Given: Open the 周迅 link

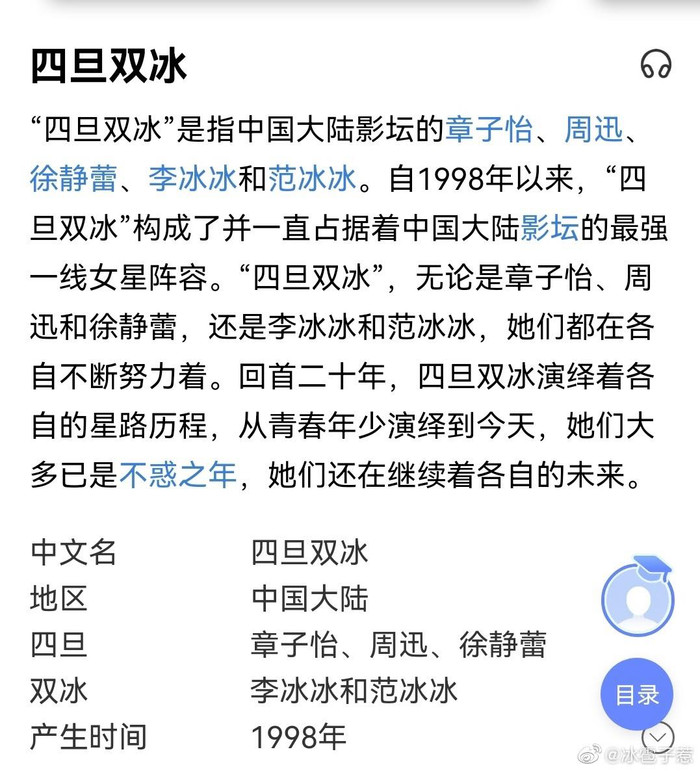Looking at the screenshot, I should pos(593,130).
